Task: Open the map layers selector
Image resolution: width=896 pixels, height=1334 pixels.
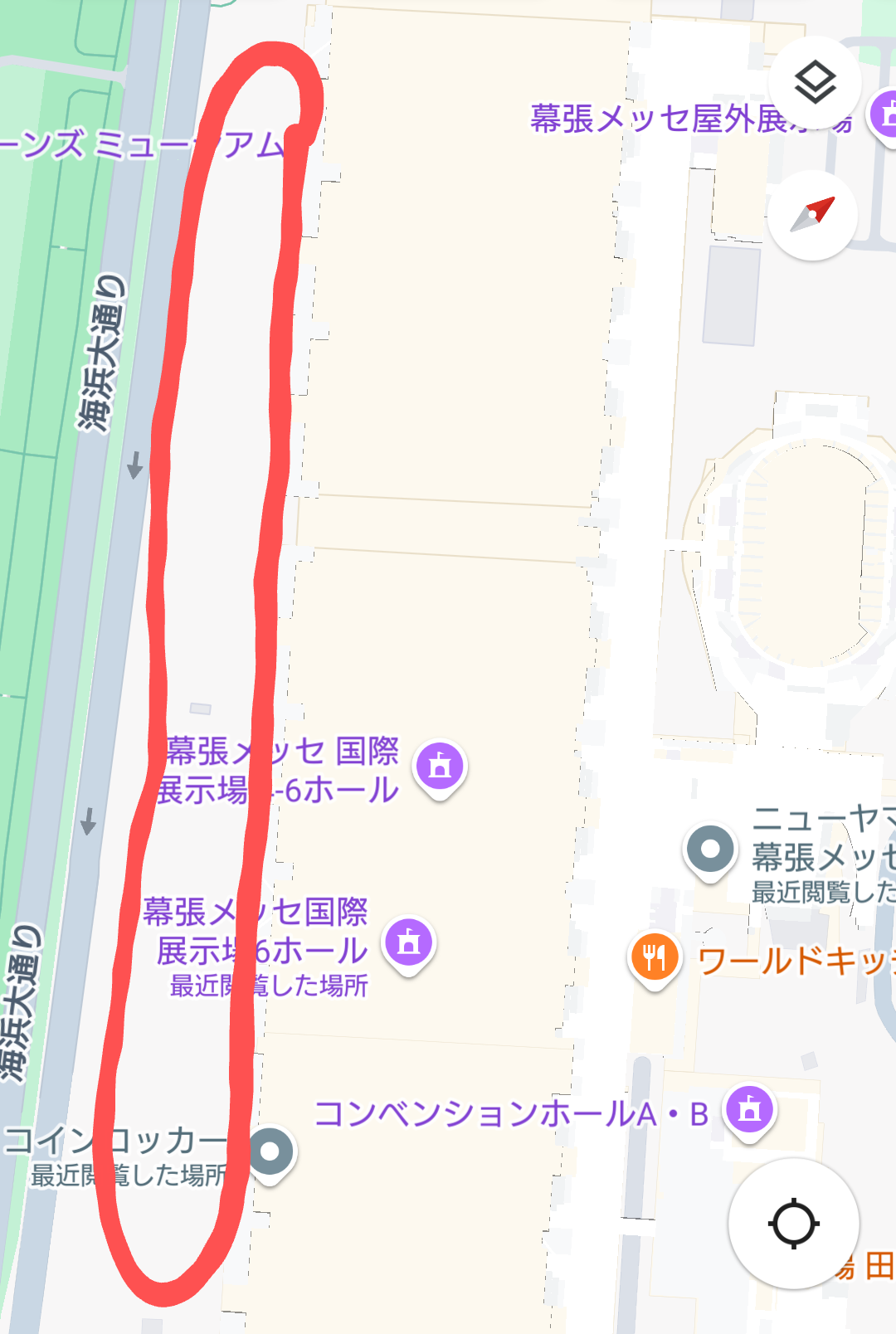Action: point(815,82)
